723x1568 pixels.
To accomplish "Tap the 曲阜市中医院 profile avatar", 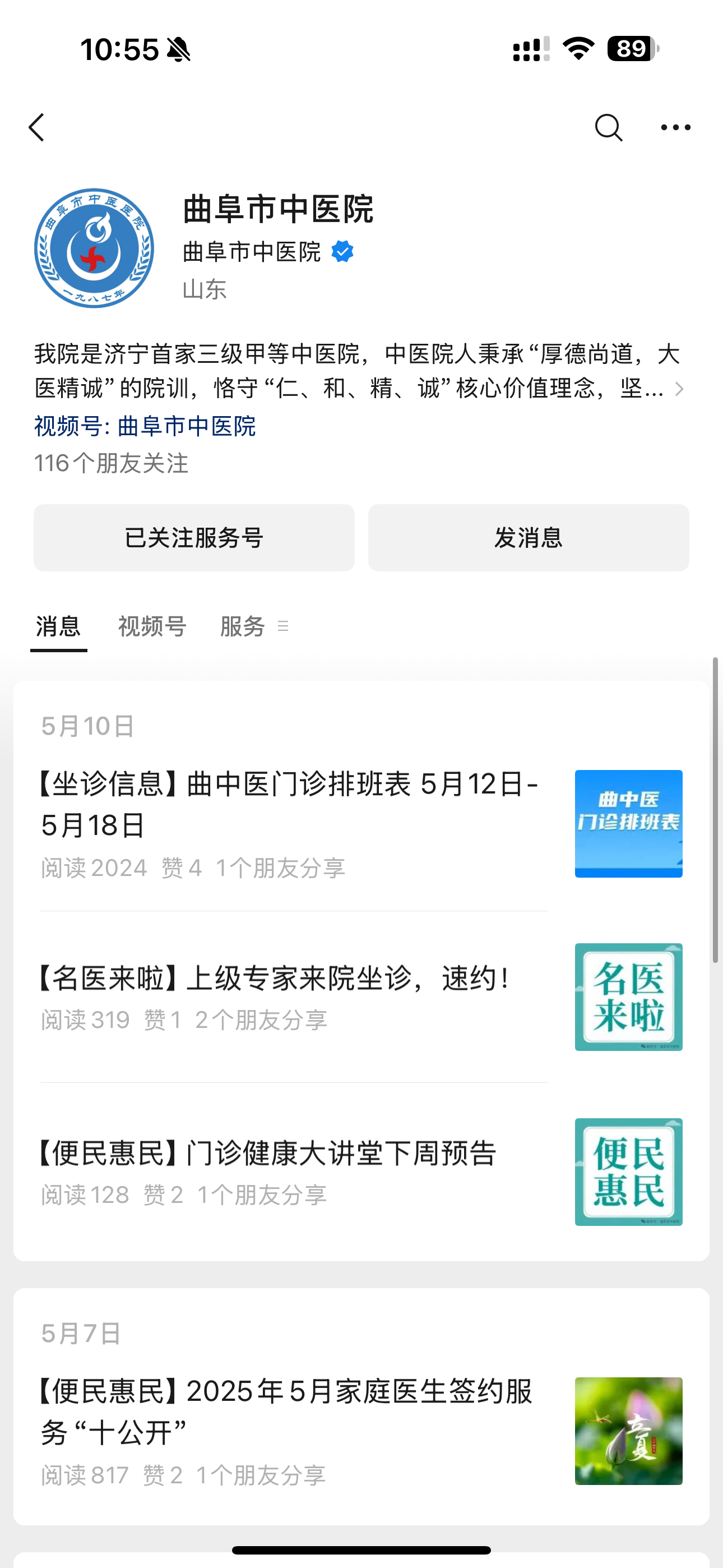I will (94, 248).
